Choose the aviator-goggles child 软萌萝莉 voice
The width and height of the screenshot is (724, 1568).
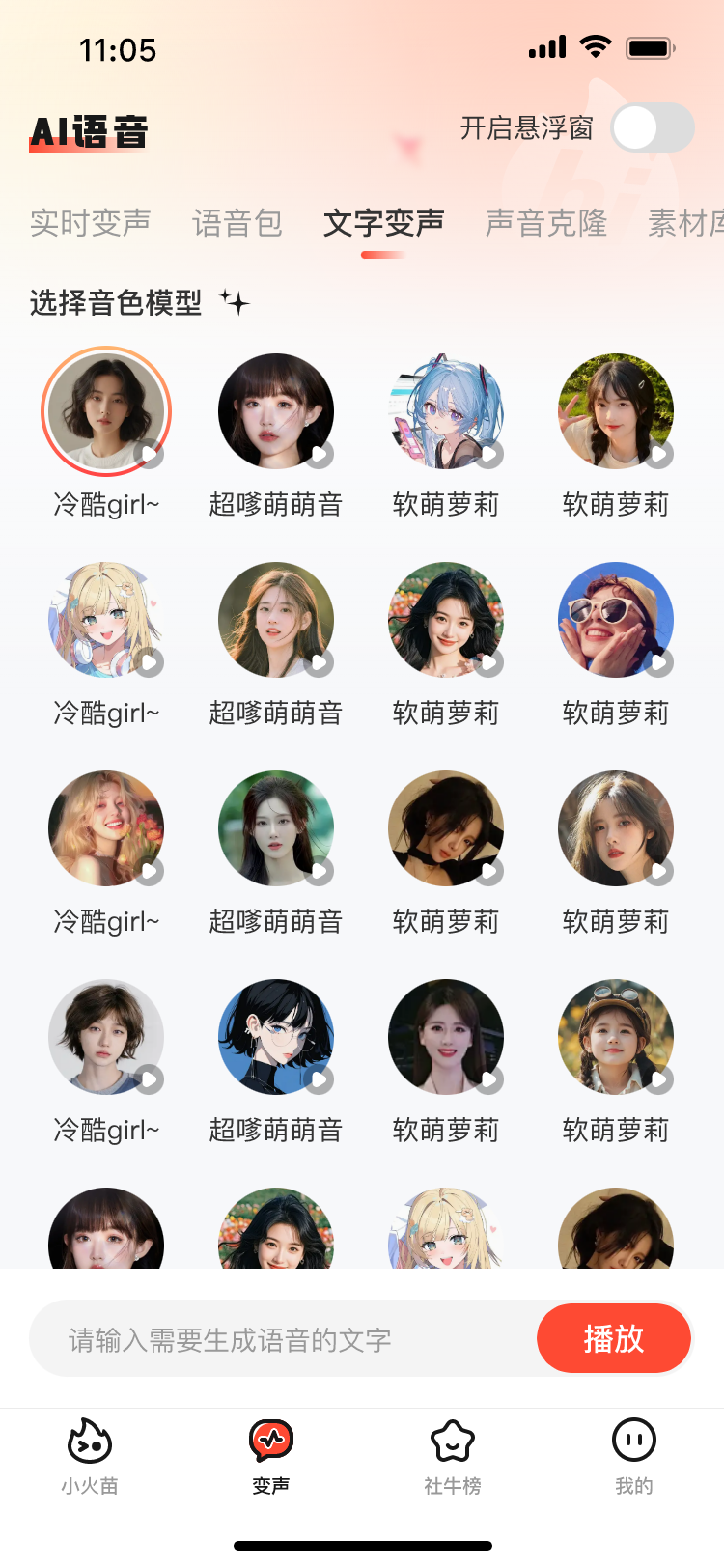click(616, 1037)
